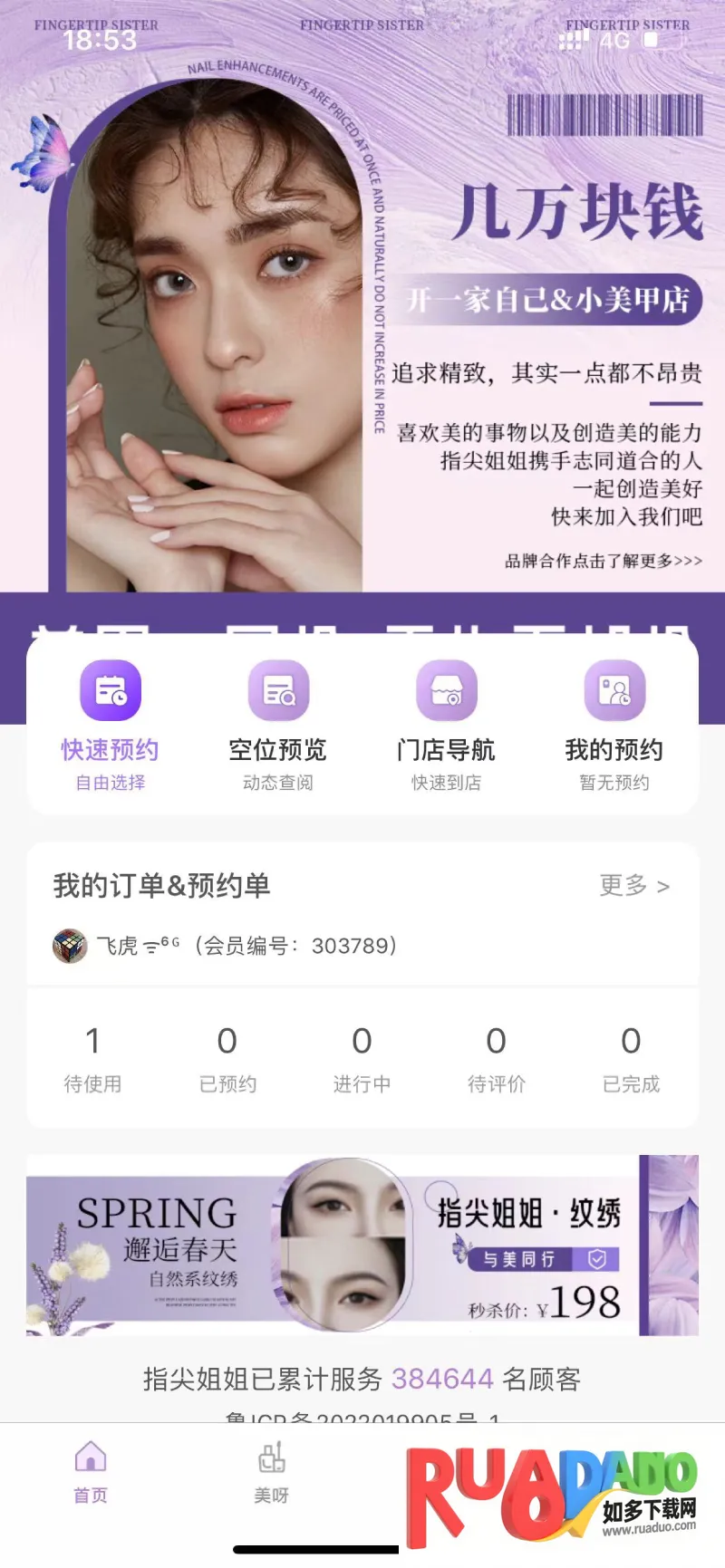The width and height of the screenshot is (725, 1568).
Task: Open 我的预约 my appointments
Action: click(614, 725)
